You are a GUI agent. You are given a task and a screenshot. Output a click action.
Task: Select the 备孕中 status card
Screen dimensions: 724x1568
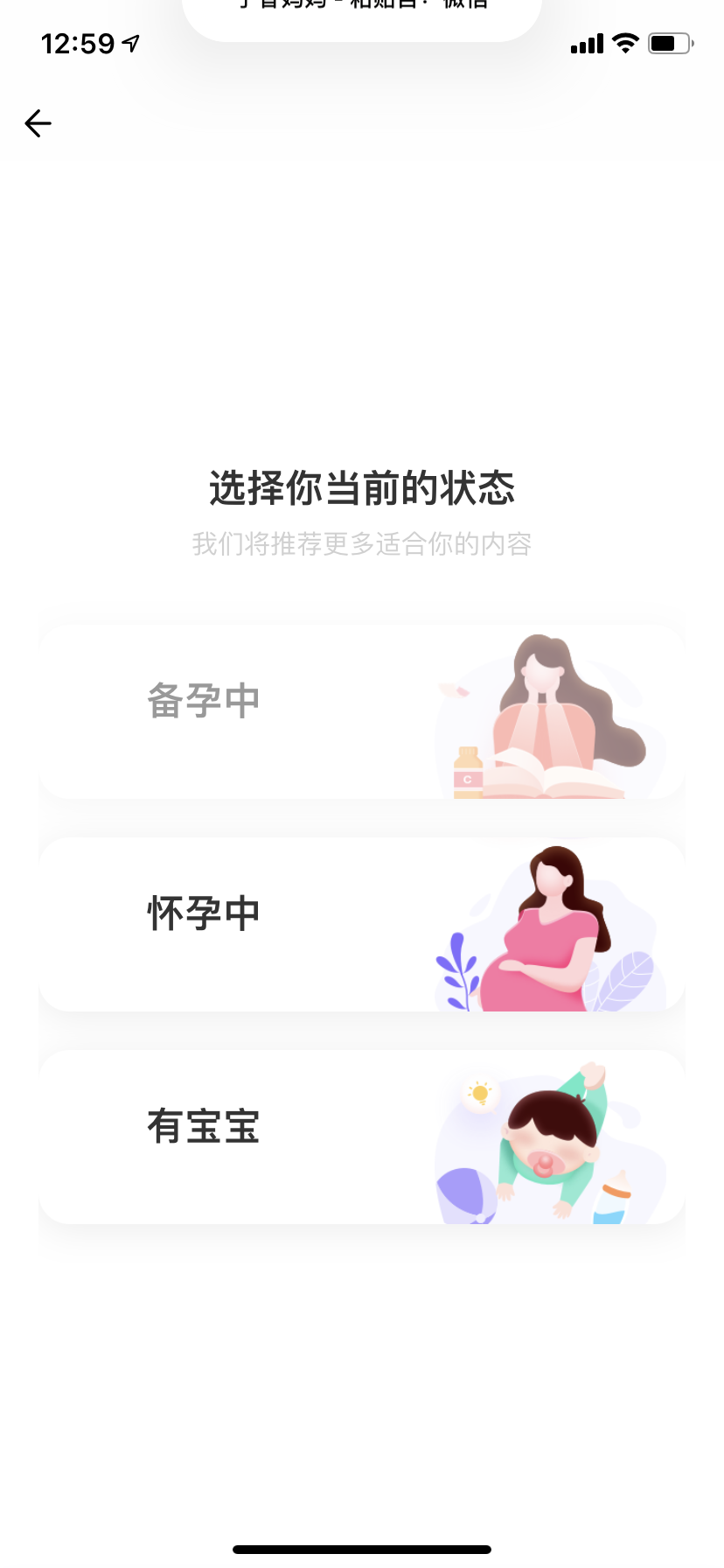tap(361, 711)
